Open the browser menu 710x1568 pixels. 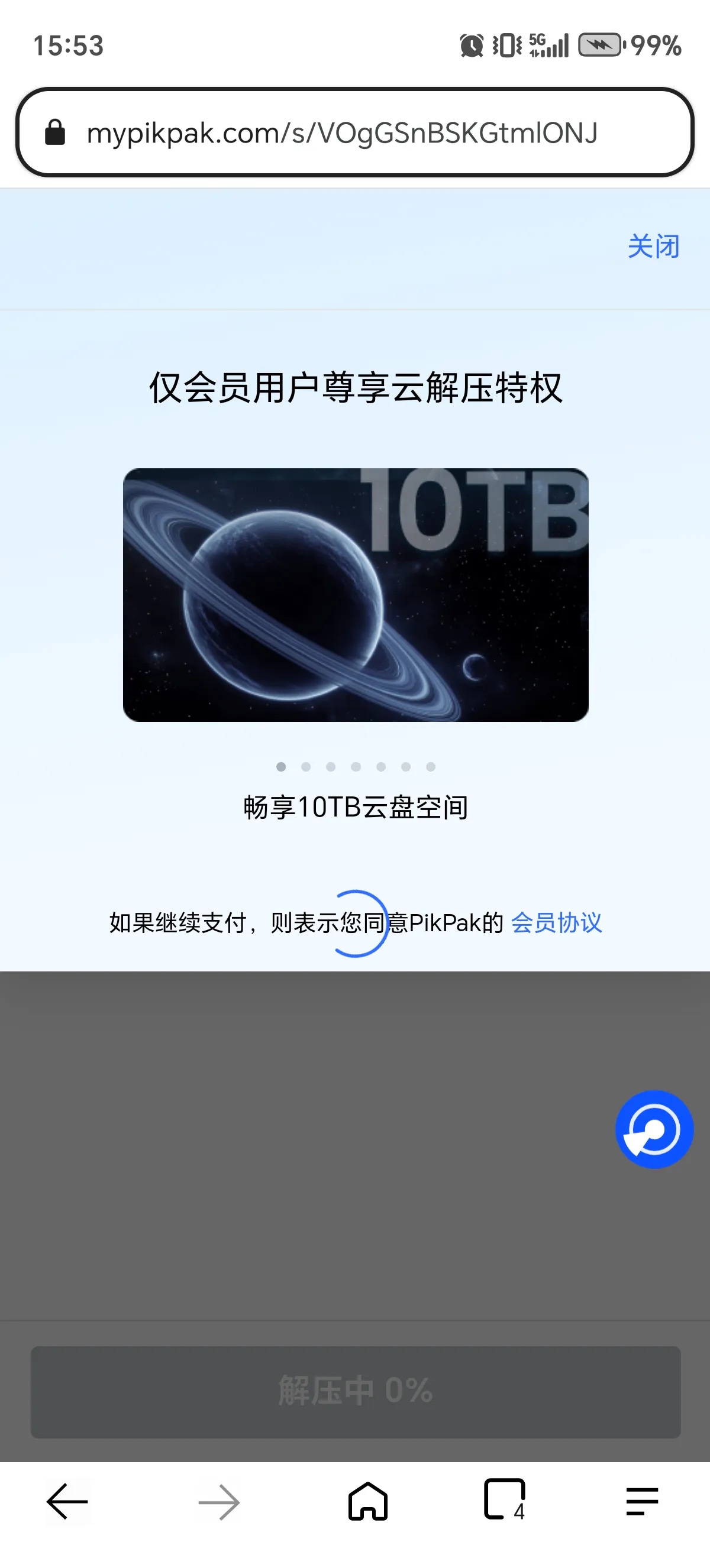click(x=642, y=1502)
